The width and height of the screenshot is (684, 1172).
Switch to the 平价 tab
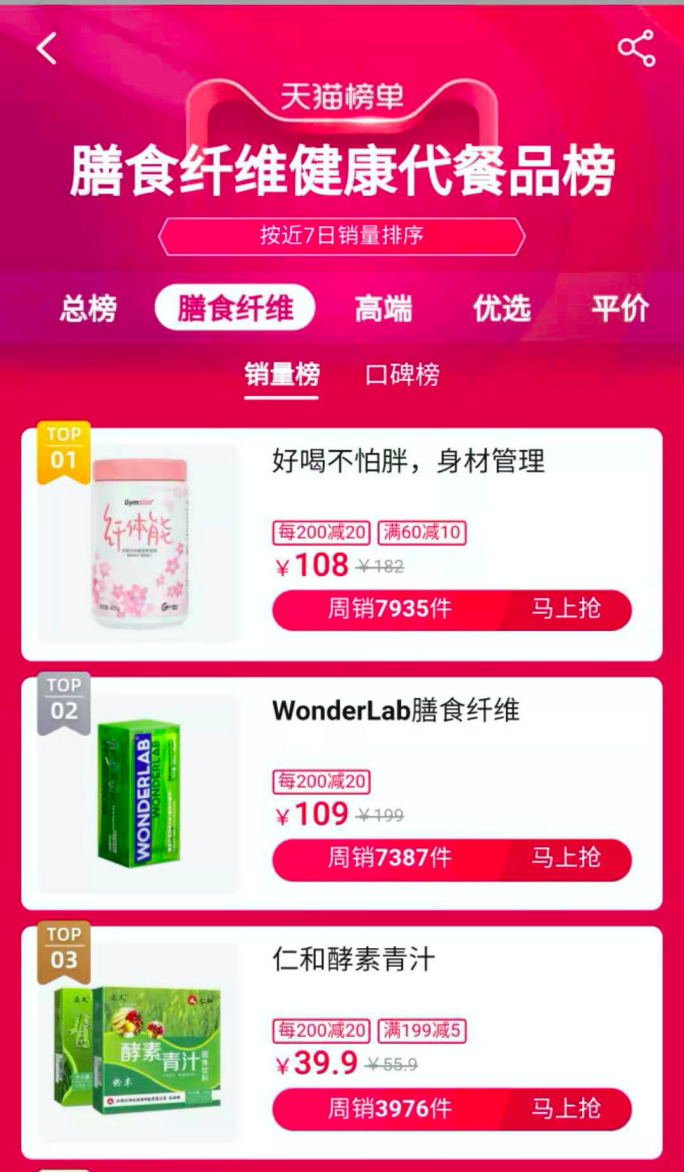coord(619,309)
